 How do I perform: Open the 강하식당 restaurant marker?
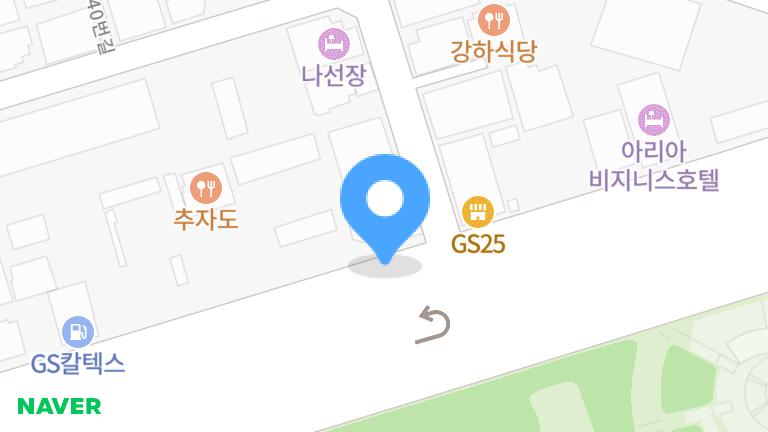(493, 18)
